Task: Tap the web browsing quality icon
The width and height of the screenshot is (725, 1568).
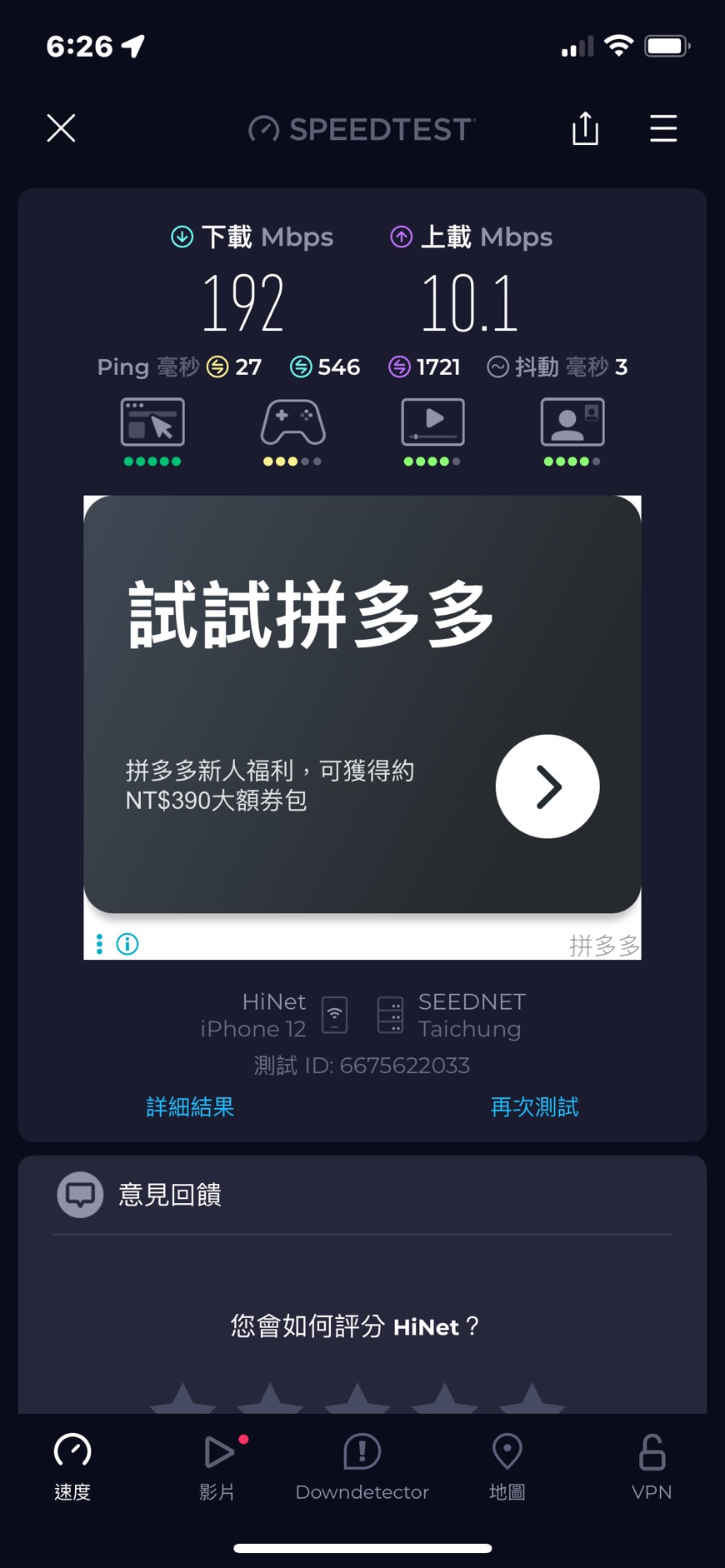Action: [152, 423]
